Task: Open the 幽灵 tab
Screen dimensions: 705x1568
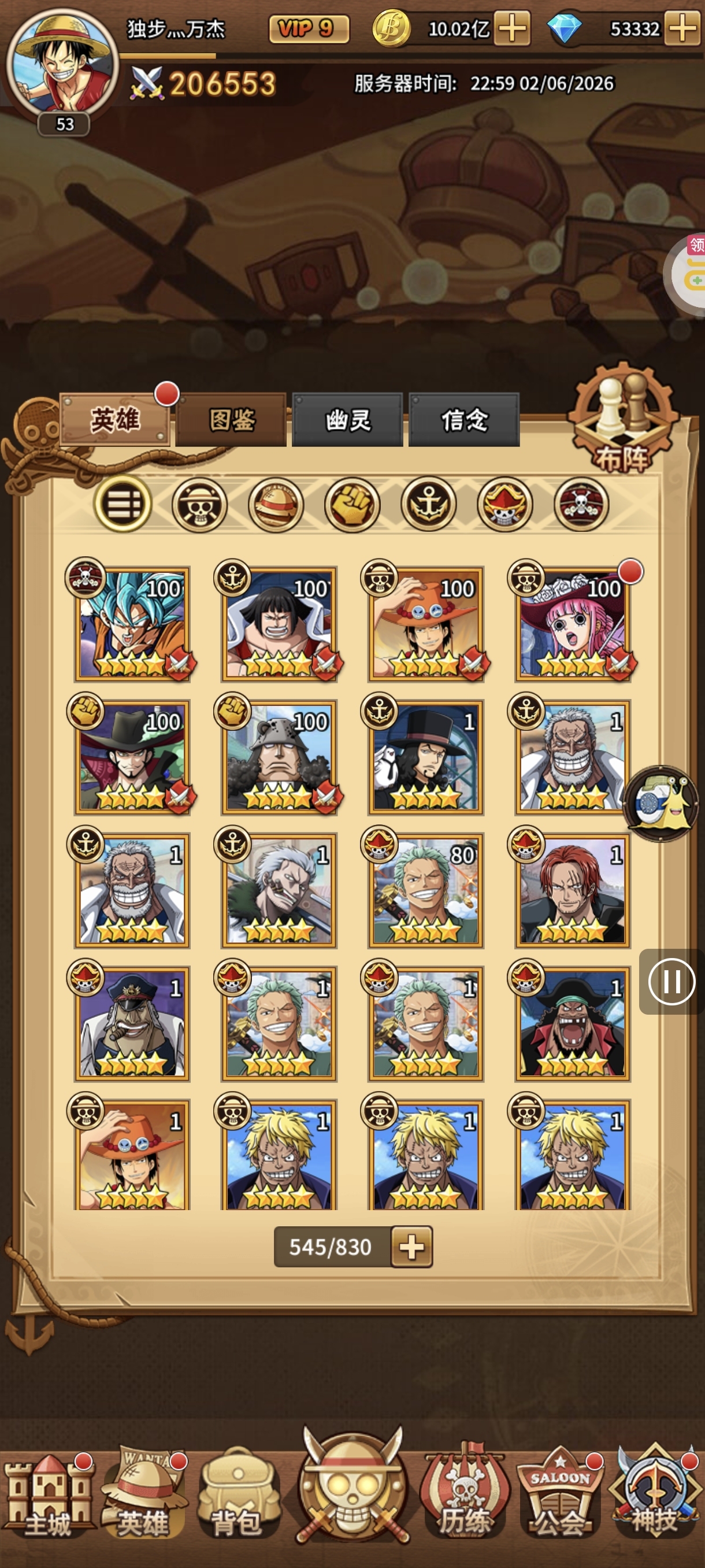Action: pyautogui.click(x=347, y=420)
